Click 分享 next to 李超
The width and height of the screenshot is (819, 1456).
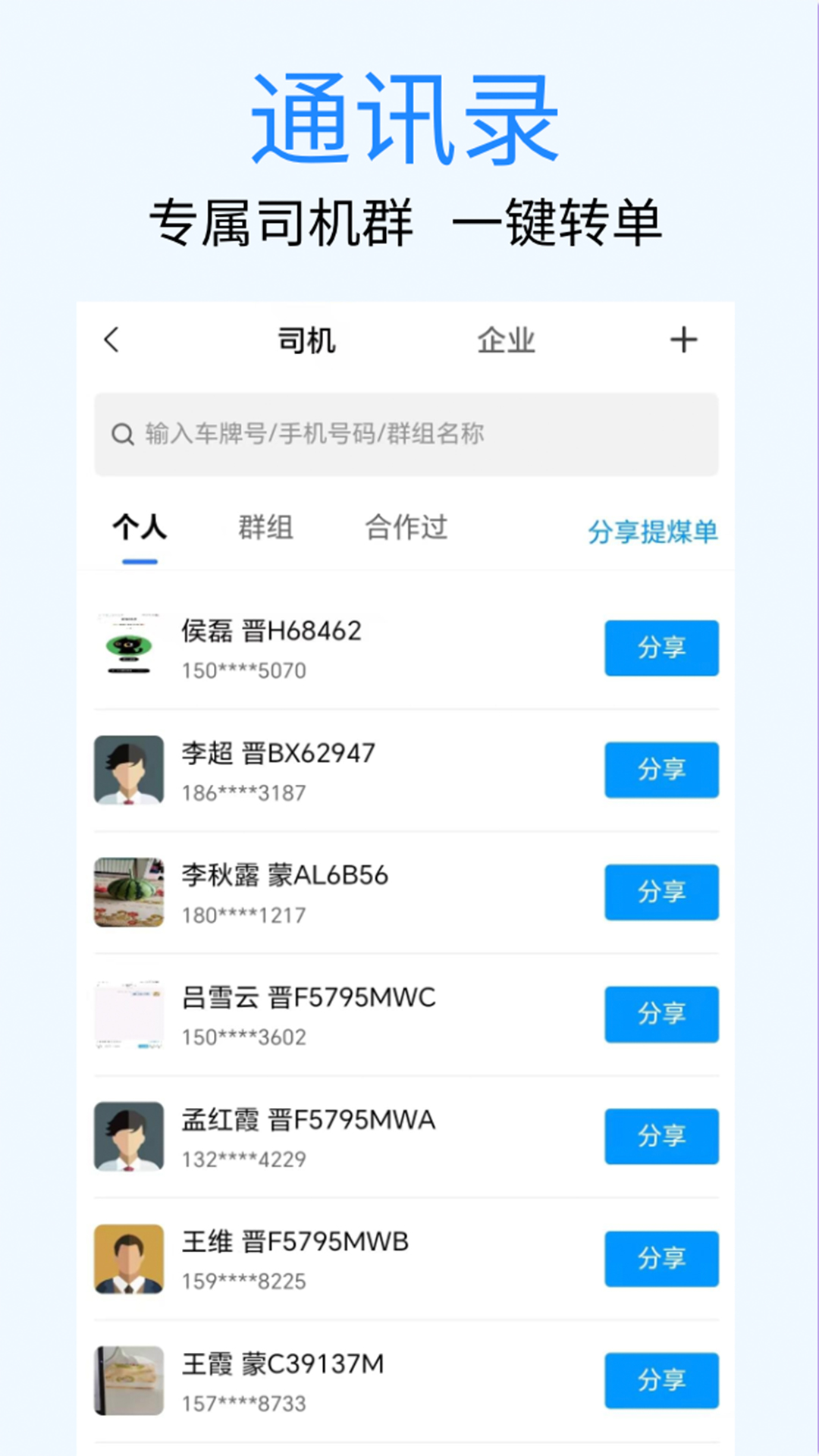tap(661, 770)
